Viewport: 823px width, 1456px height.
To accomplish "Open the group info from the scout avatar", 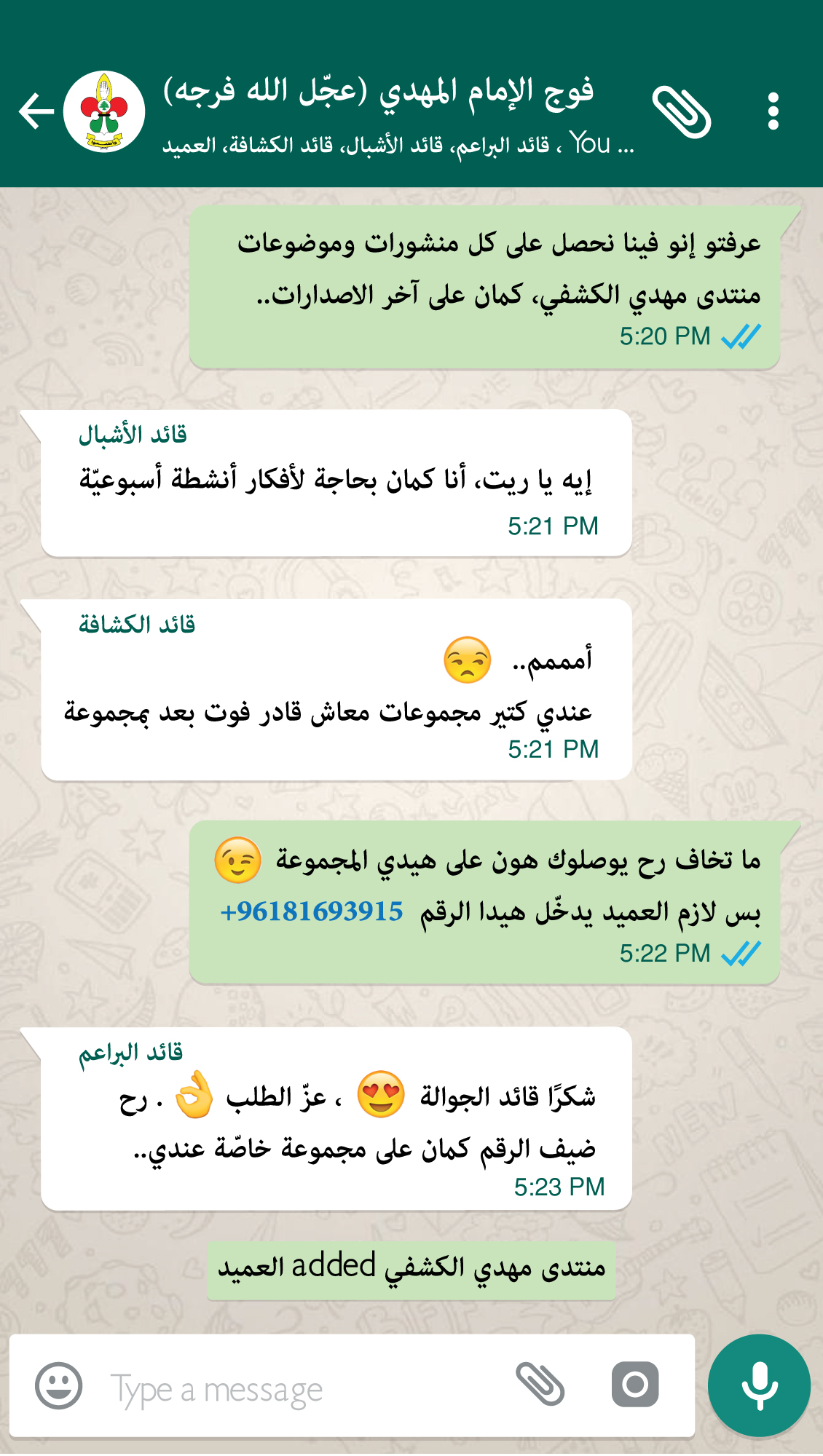I will 104,112.
